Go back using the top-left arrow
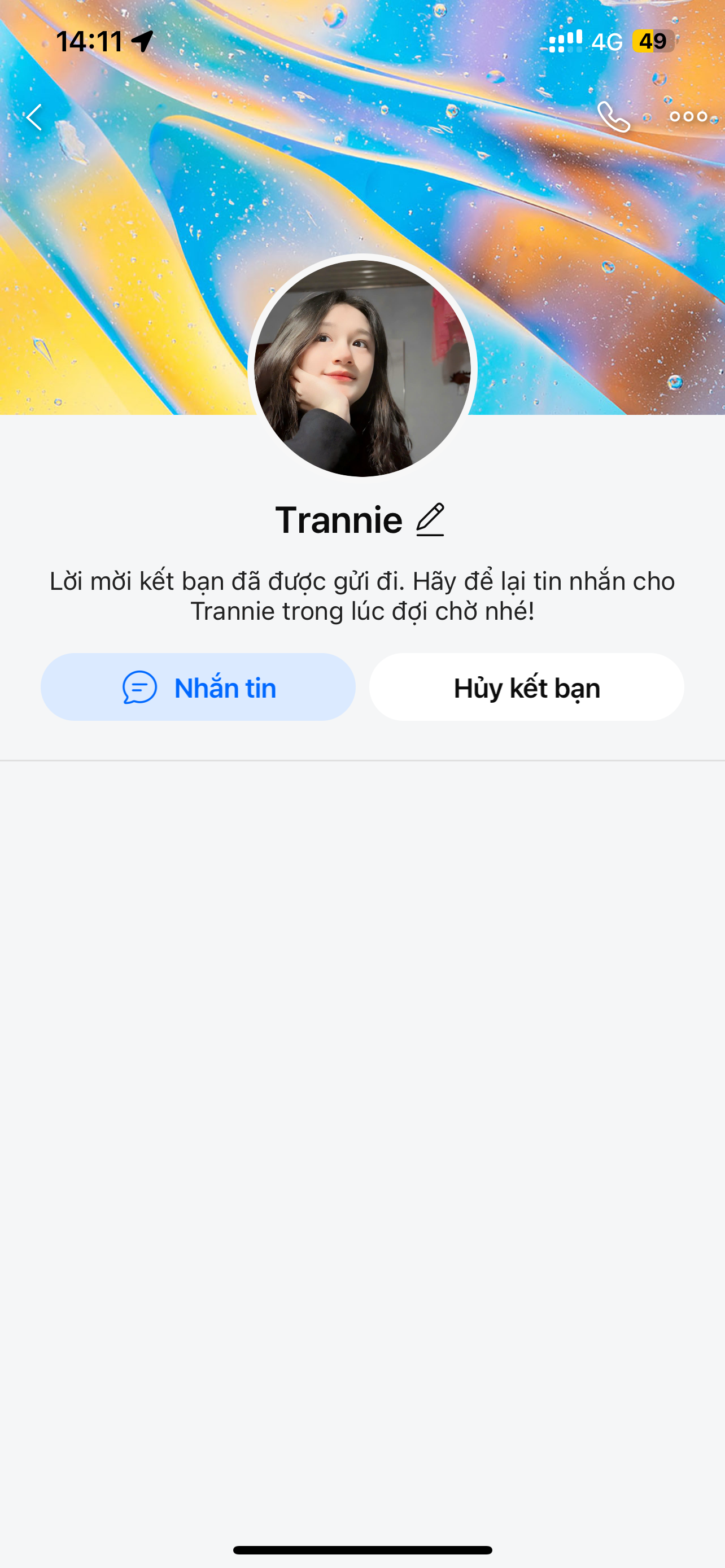The image size is (725, 1568). [x=34, y=117]
